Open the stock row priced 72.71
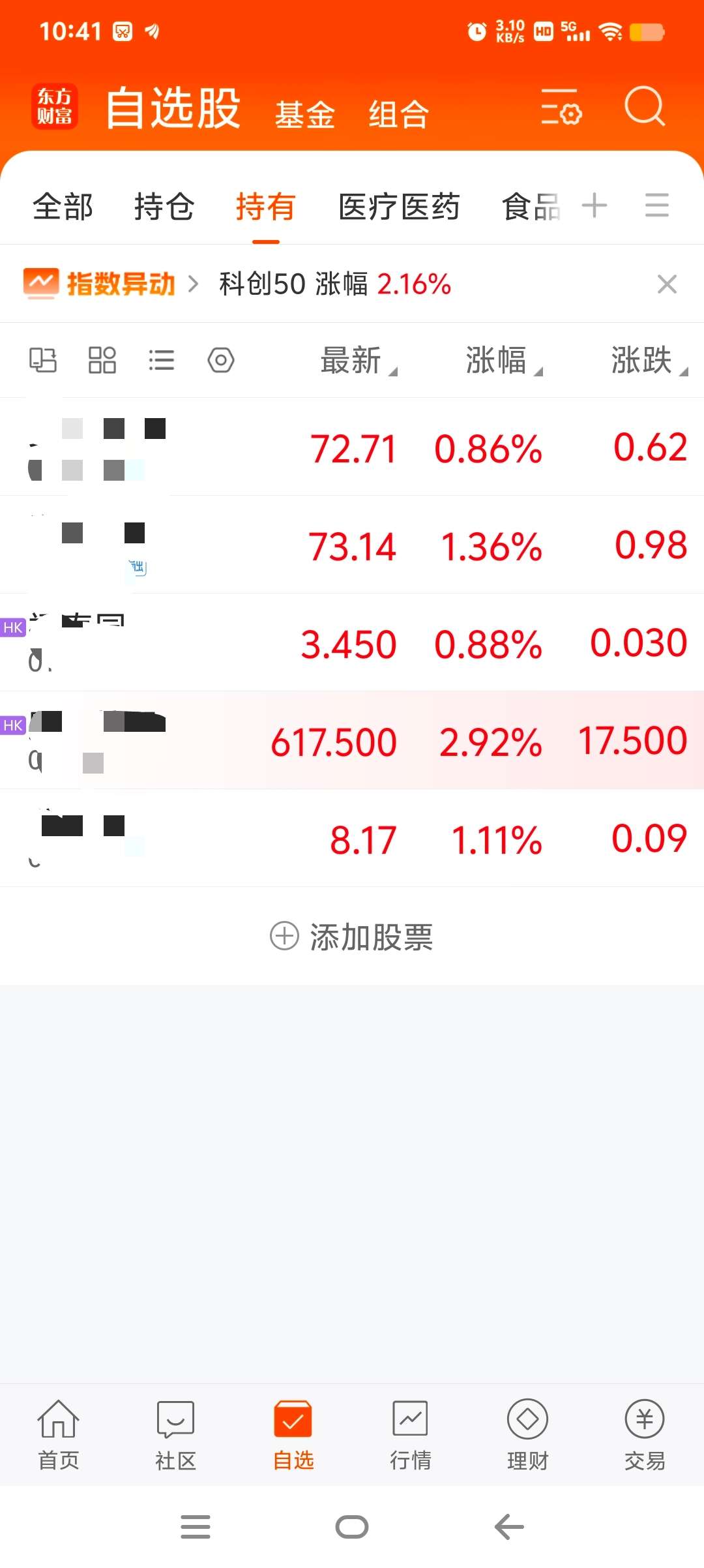The height and width of the screenshot is (1568, 704). [x=352, y=447]
